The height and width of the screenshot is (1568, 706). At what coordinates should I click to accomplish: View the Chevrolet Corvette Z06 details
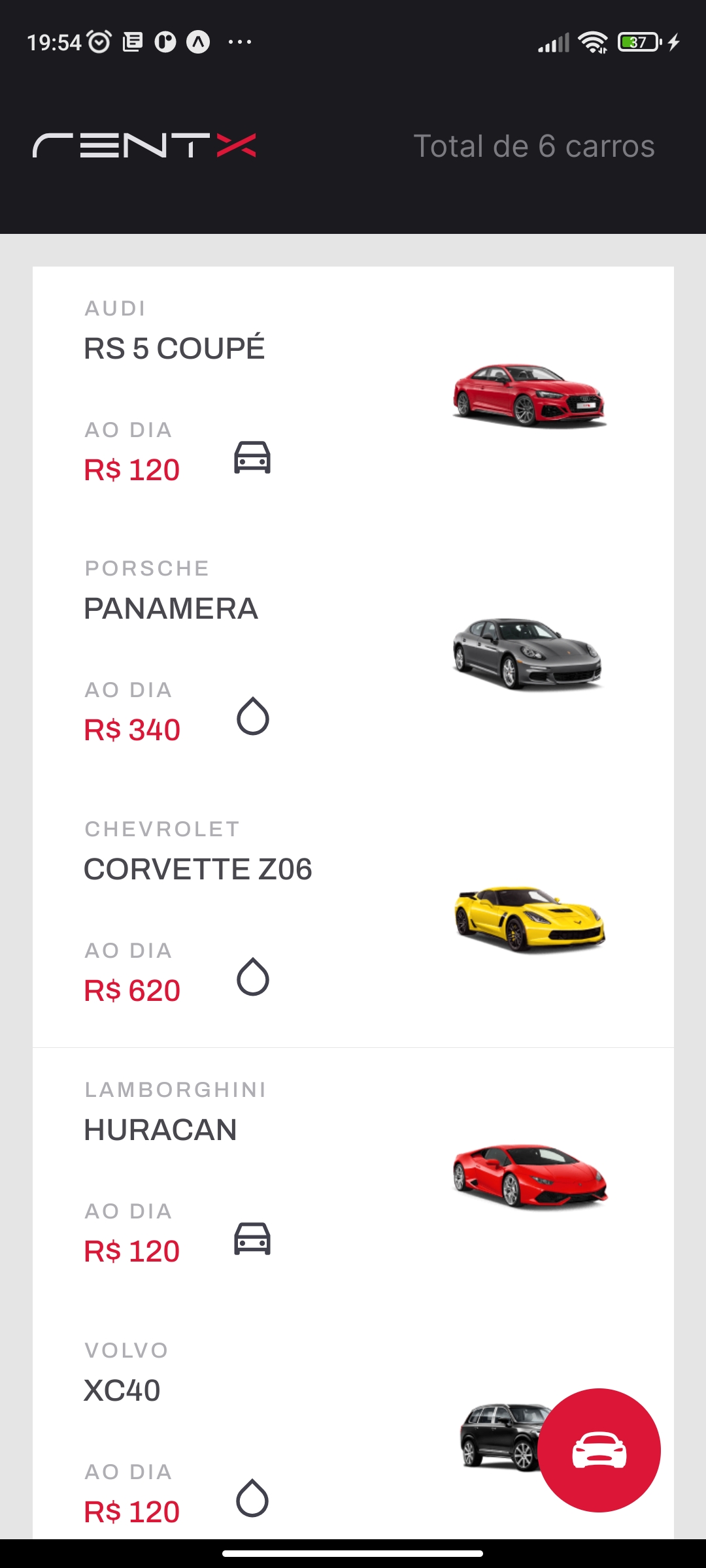point(353,916)
